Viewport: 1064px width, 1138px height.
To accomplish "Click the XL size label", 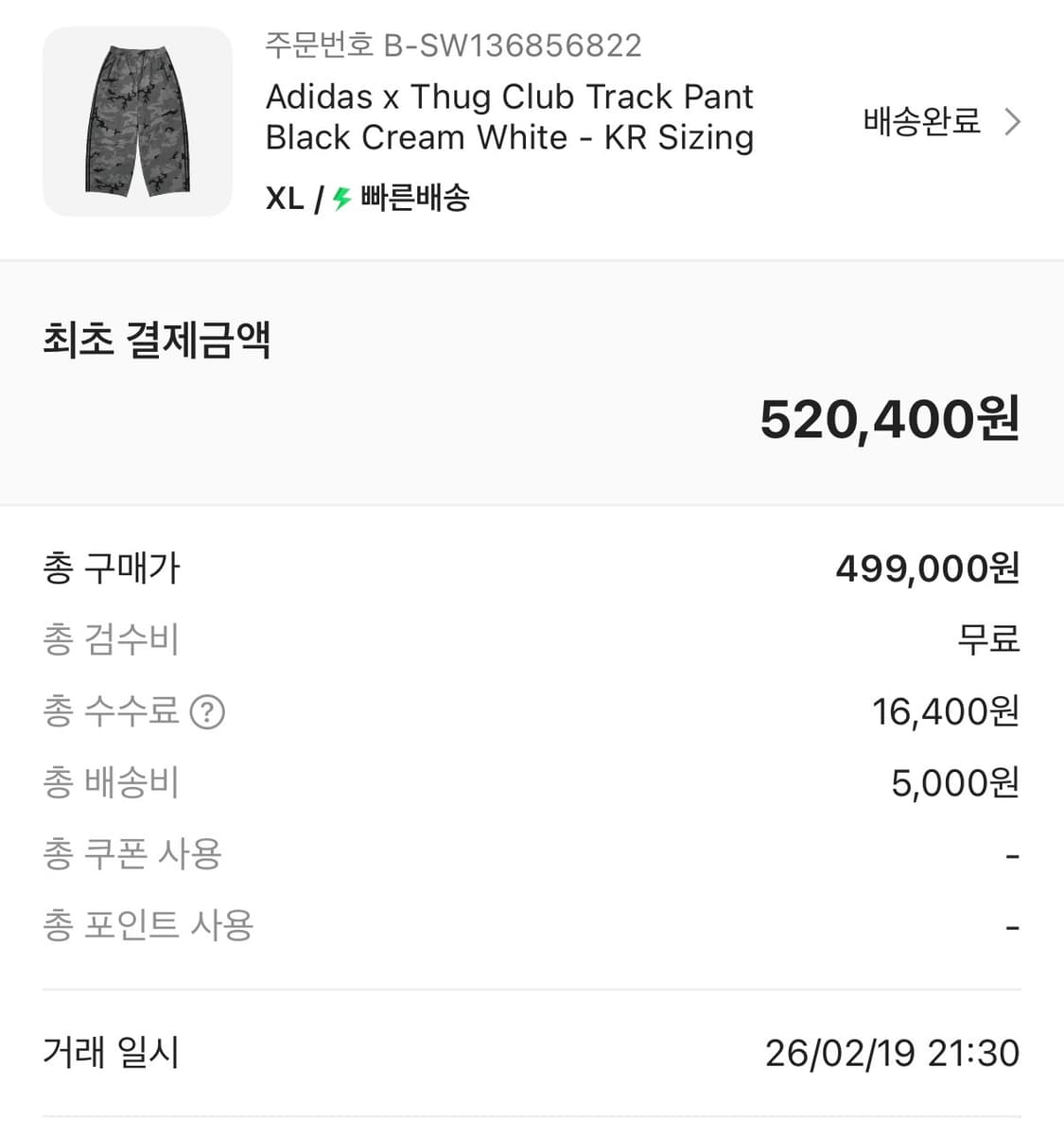I will (x=282, y=198).
